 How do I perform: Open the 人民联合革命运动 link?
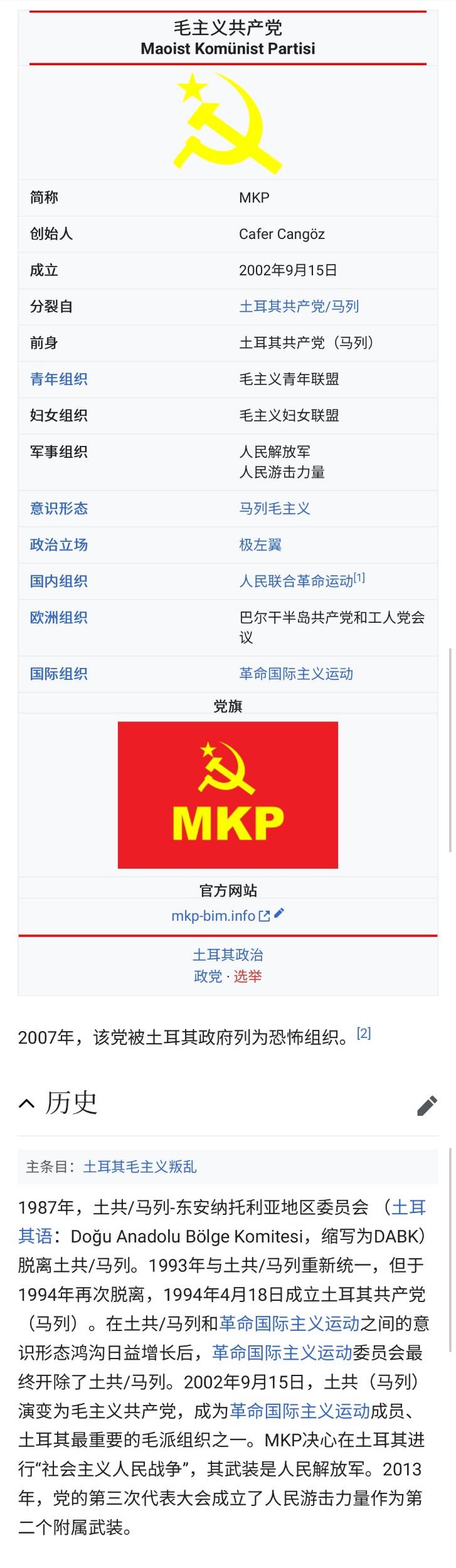296,581
